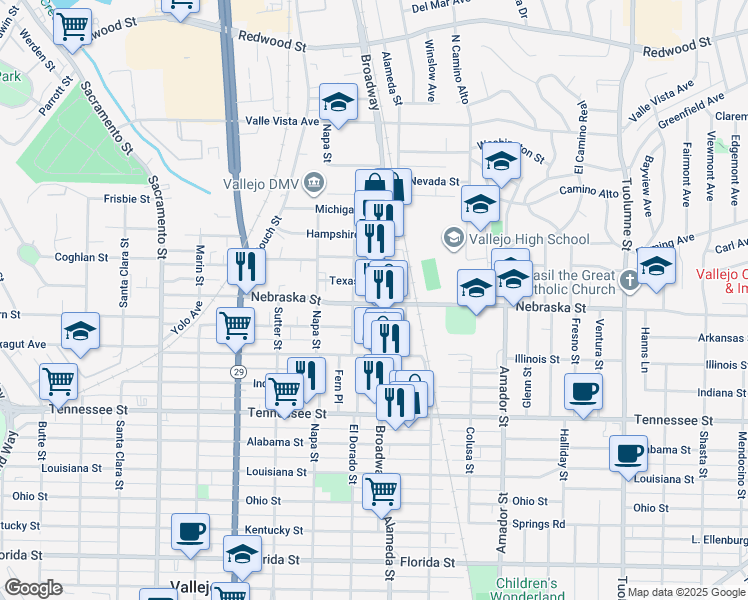Image resolution: width=748 pixels, height=600 pixels.
Task: Open the restaurant pin on Hampshire St
Action: (x=375, y=238)
